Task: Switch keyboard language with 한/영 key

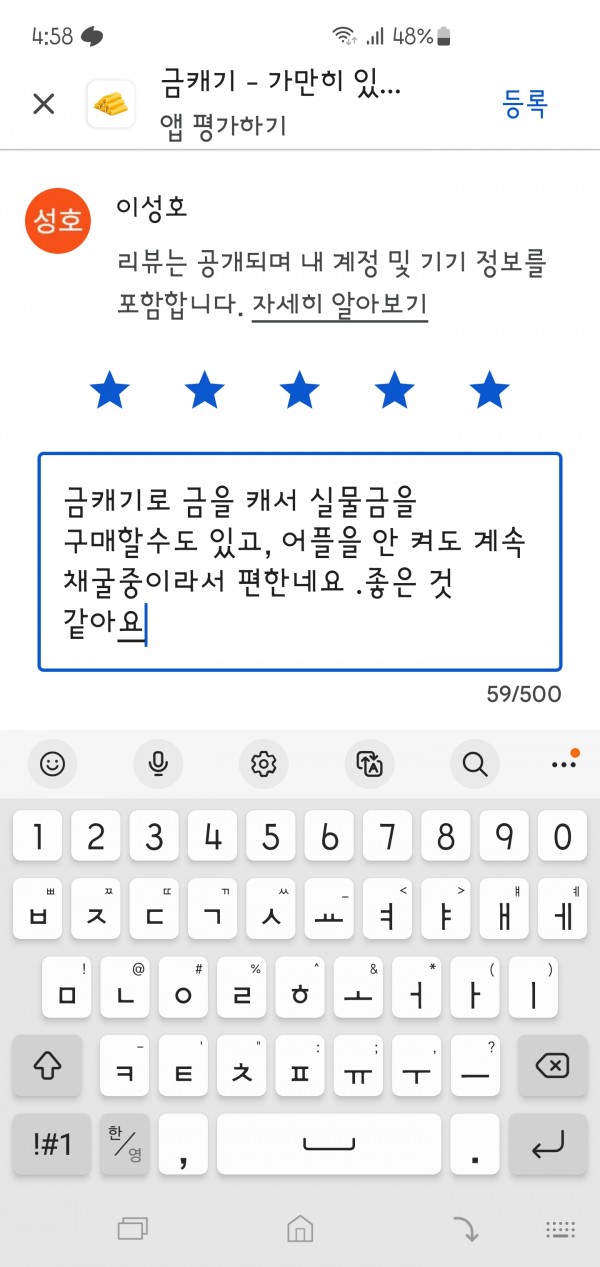Action: click(x=125, y=1145)
